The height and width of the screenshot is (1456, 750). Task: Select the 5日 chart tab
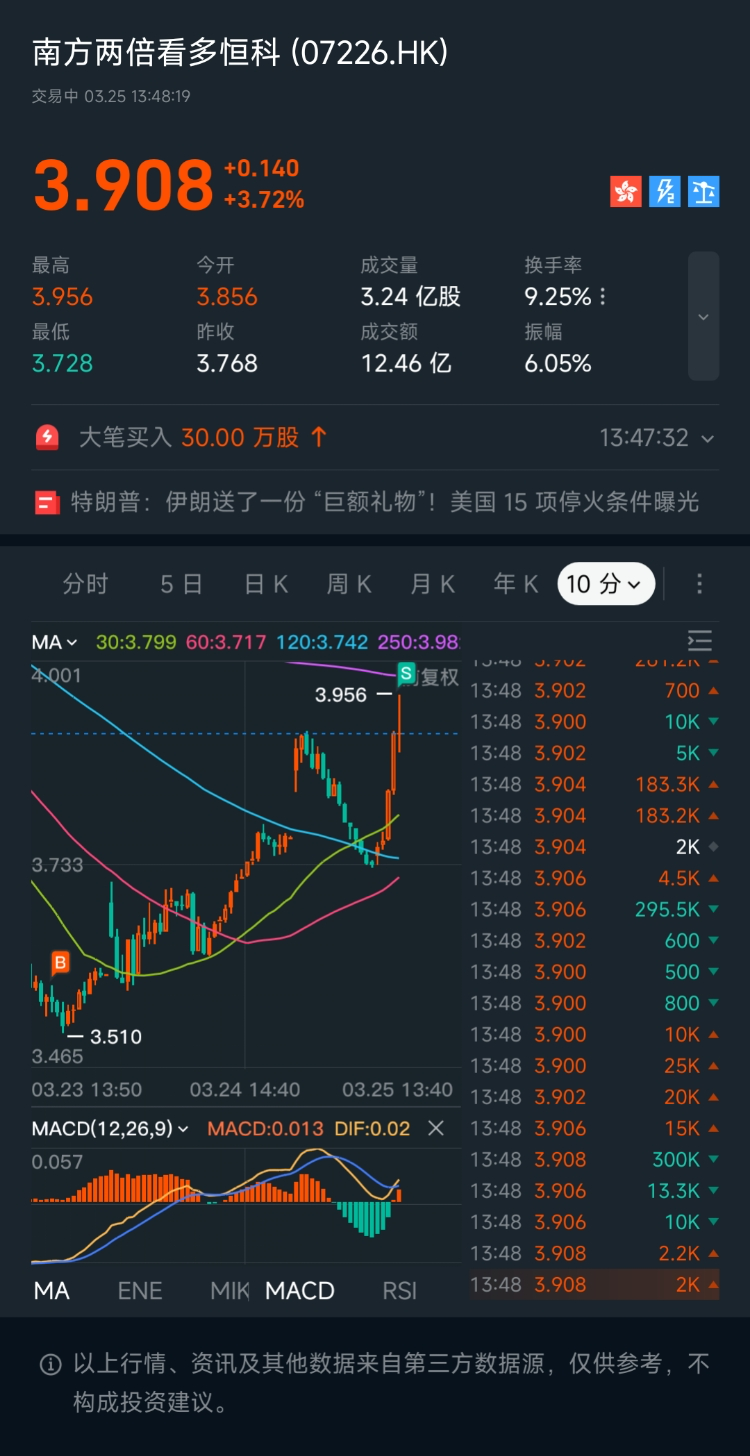181,584
